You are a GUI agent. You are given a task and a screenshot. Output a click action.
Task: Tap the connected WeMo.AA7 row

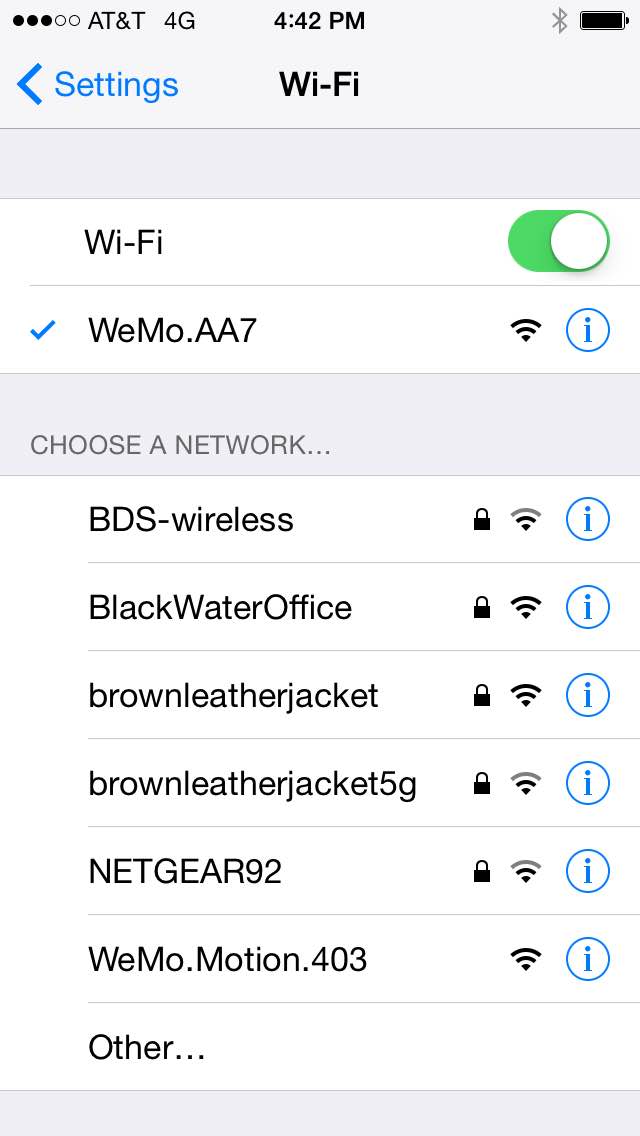pyautogui.click(x=172, y=330)
